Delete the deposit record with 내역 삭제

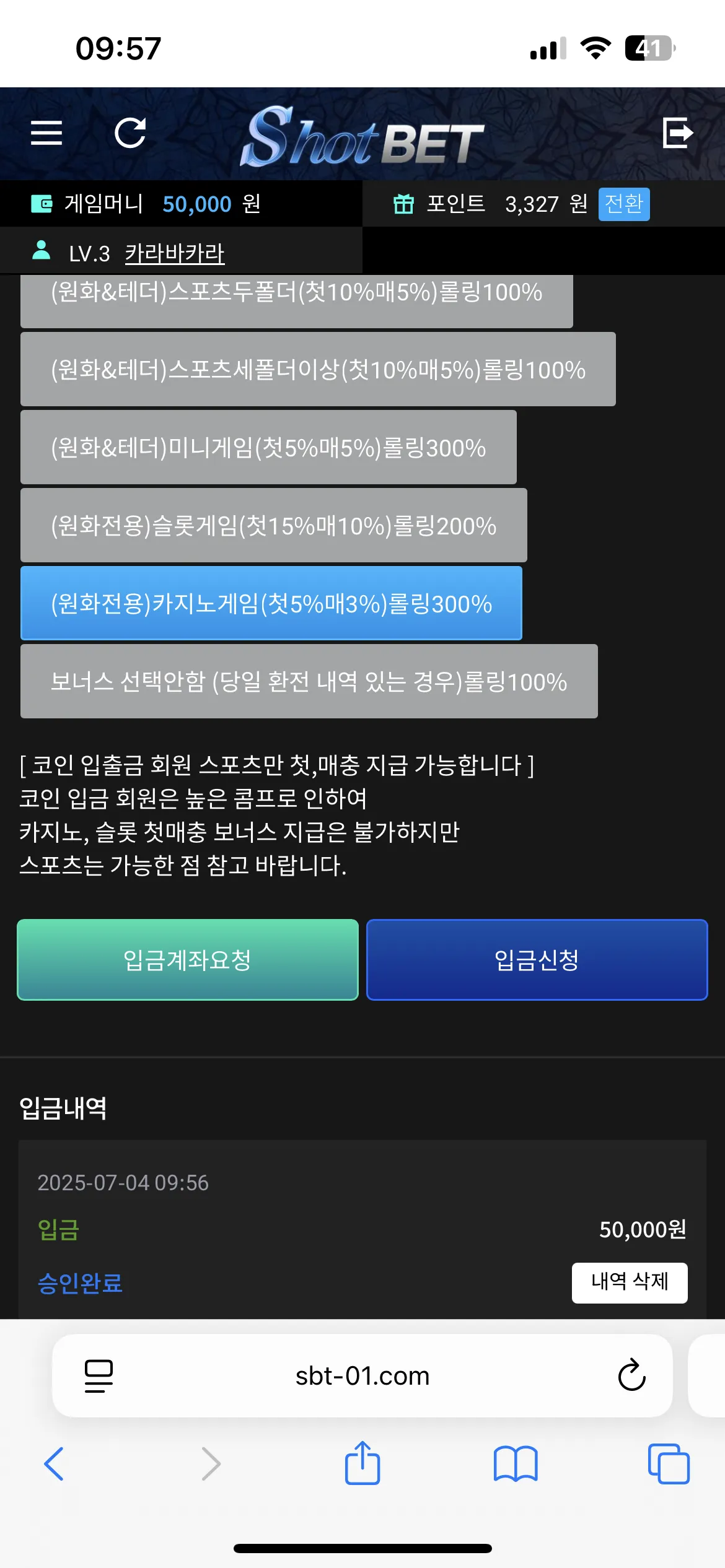(630, 1283)
